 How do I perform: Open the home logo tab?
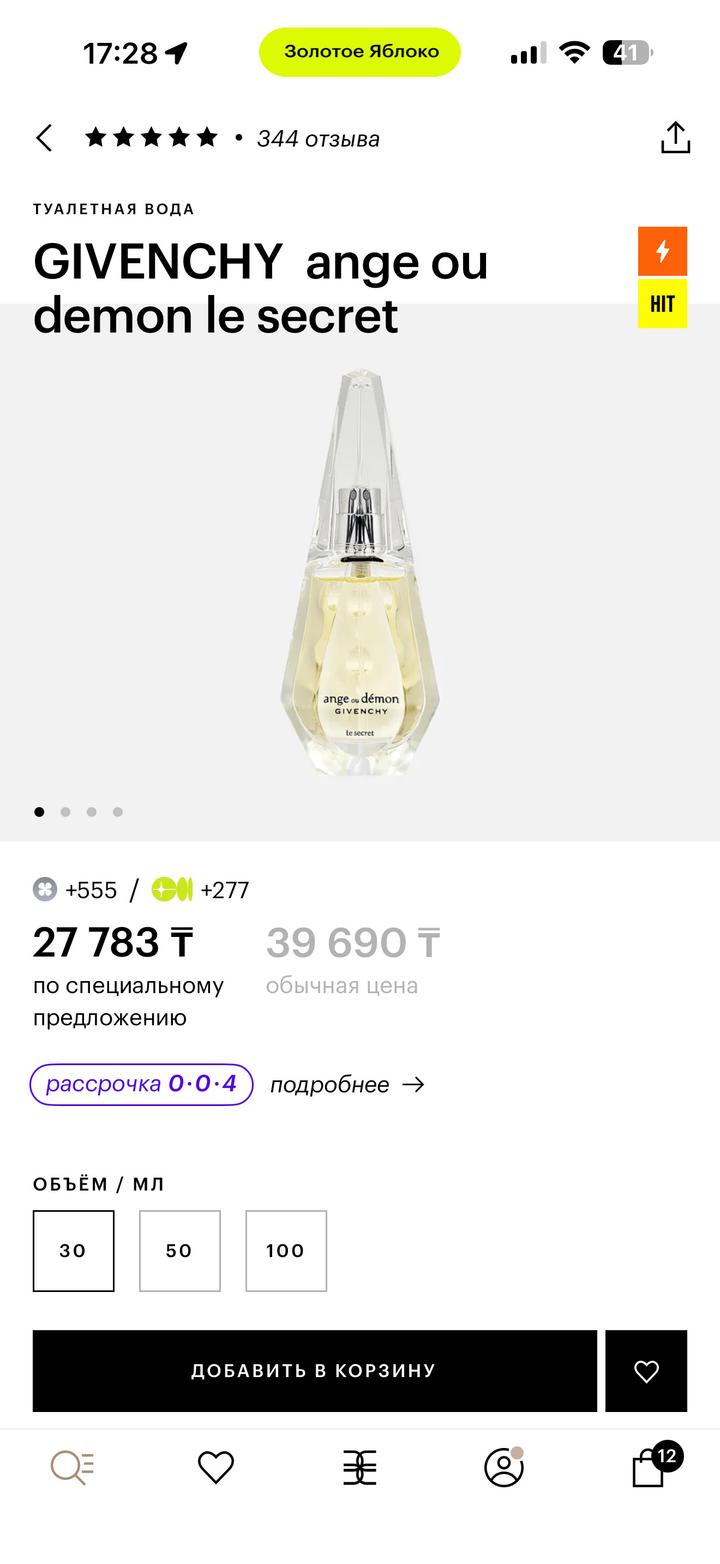click(360, 1467)
